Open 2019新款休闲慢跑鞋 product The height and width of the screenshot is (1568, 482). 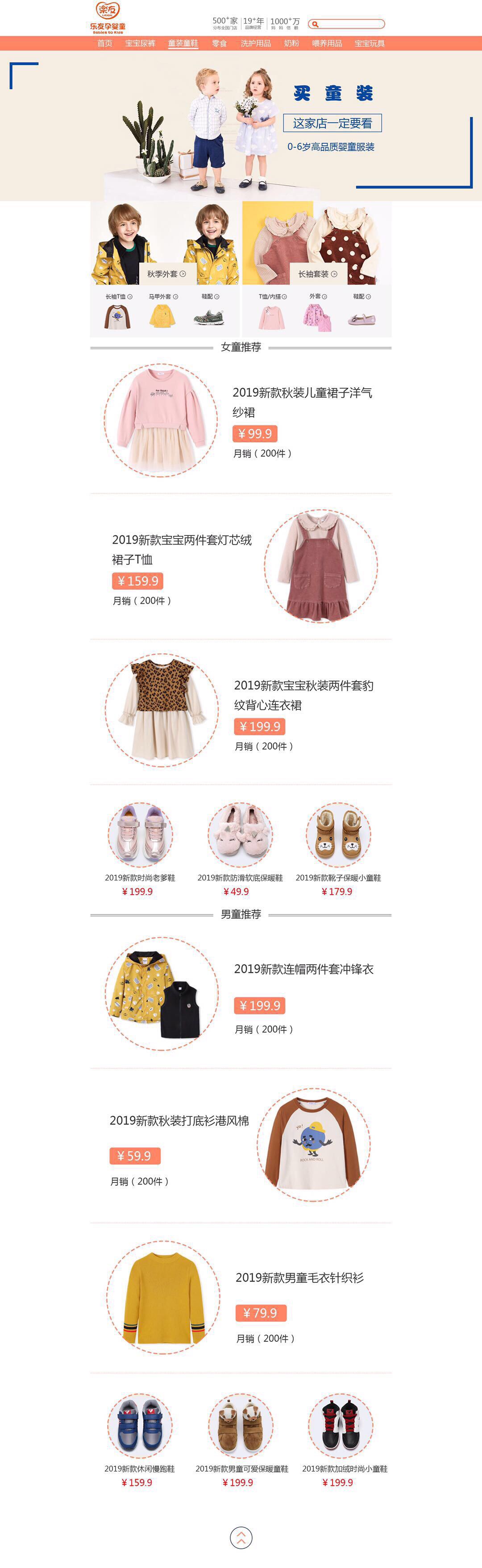click(x=139, y=1469)
